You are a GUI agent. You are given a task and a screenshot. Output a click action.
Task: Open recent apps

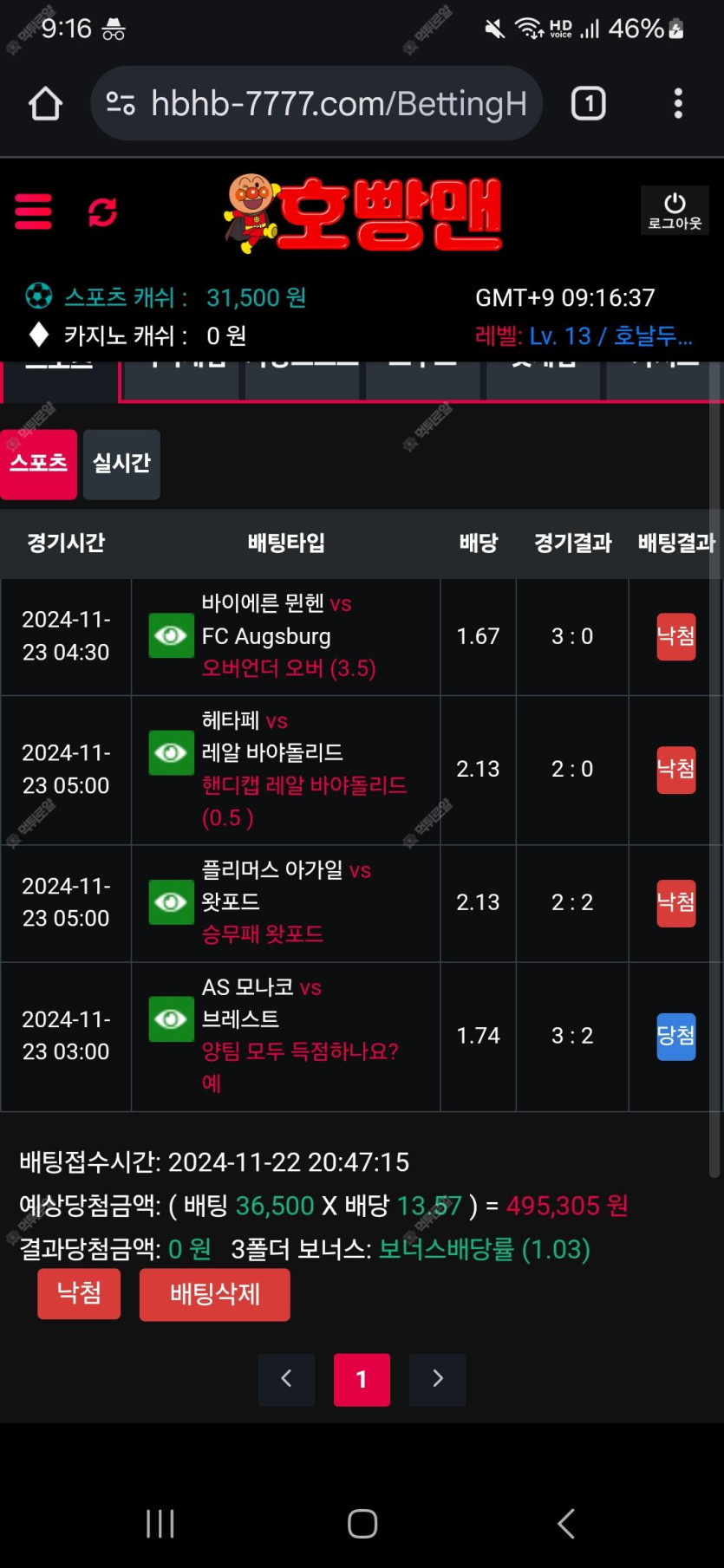click(x=160, y=1523)
